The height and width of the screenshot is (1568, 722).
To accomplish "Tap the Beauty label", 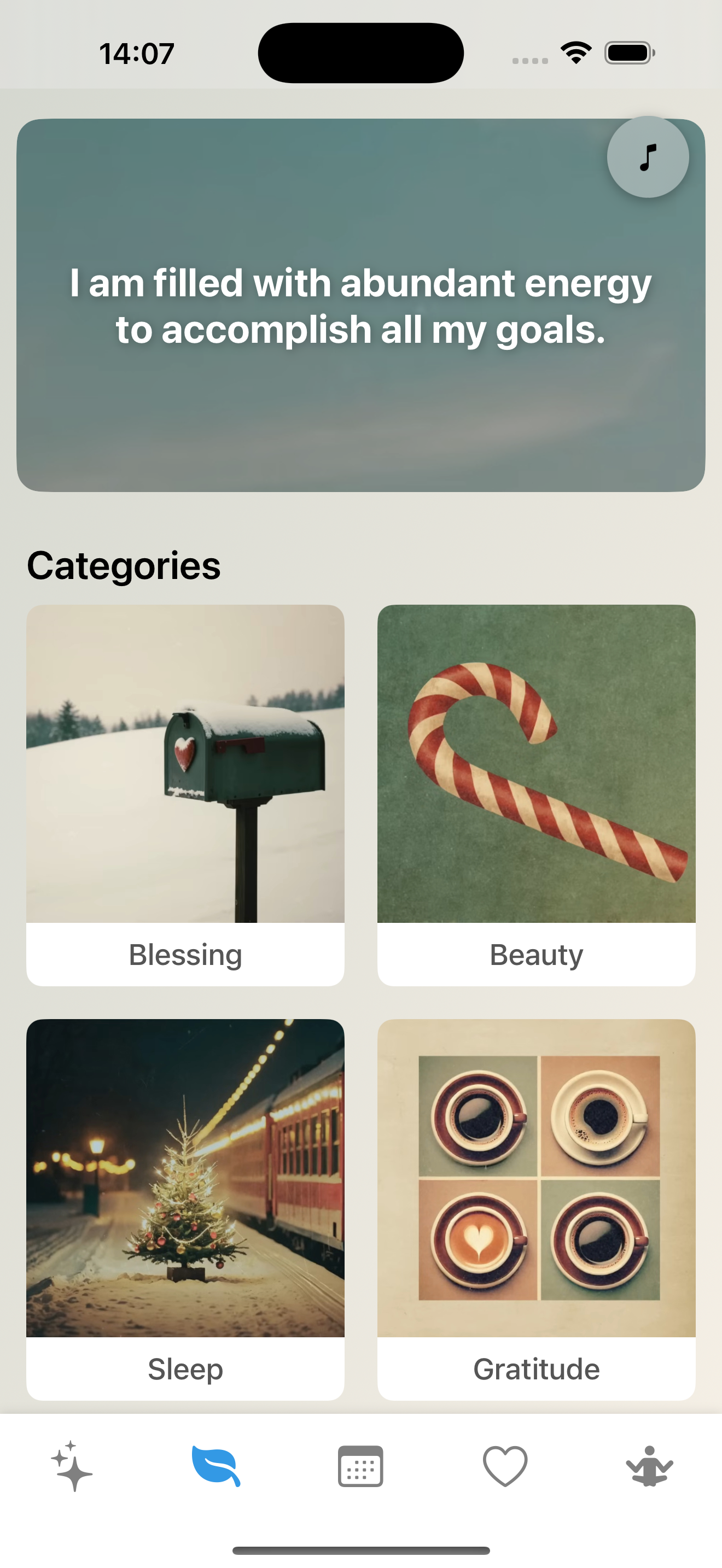I will tap(537, 955).
